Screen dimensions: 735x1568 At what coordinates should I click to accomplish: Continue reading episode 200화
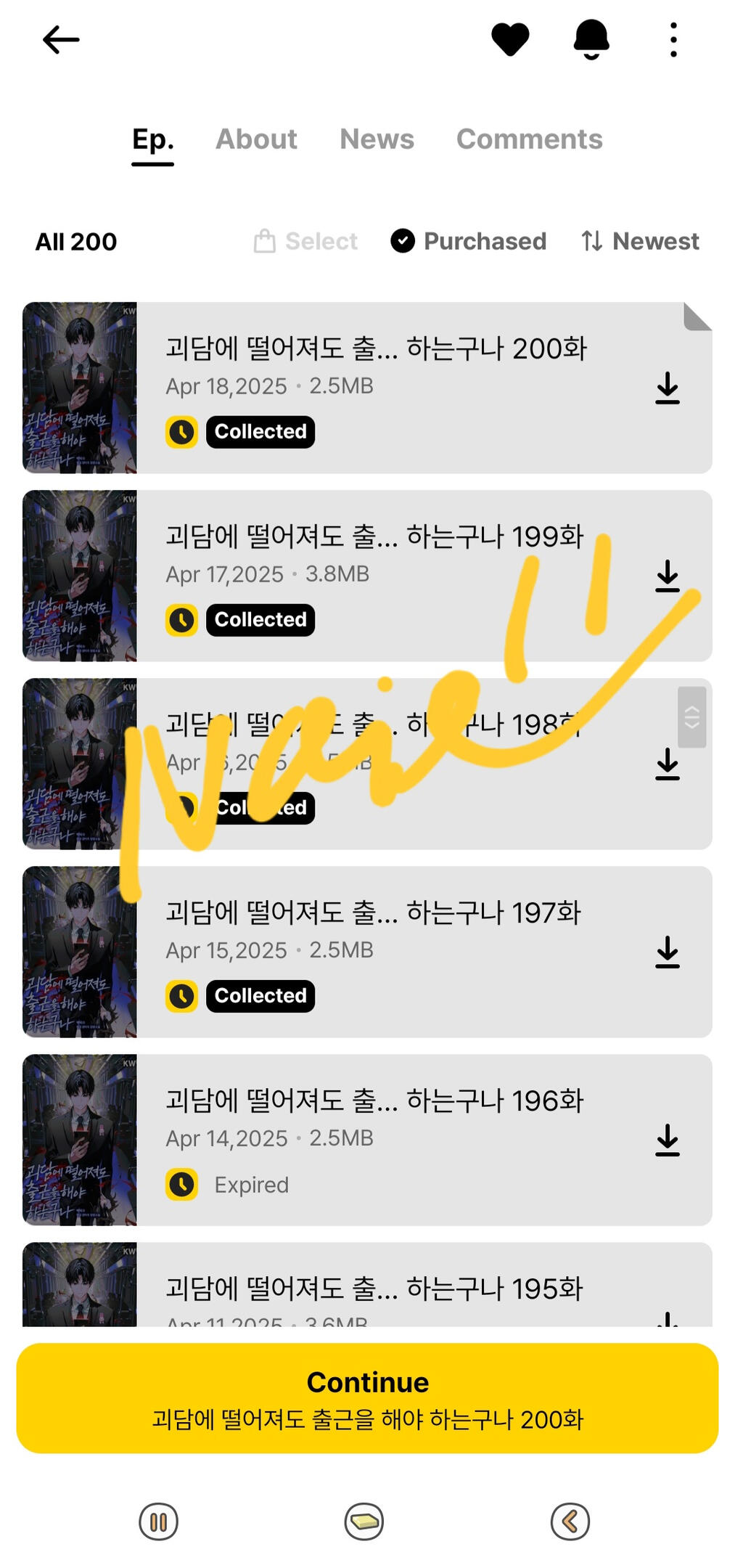point(367,1398)
